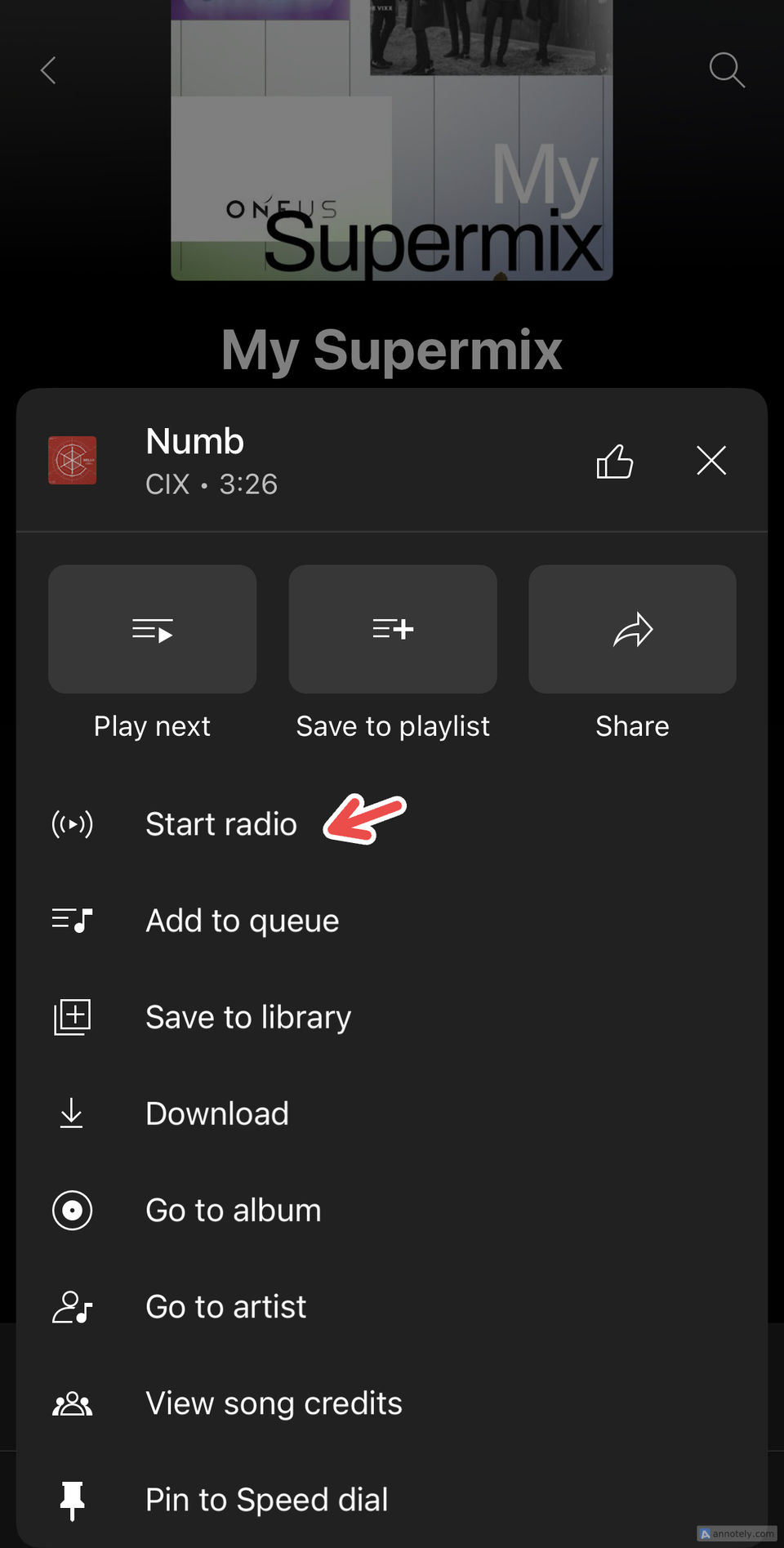Go back with the top-left arrow

click(49, 70)
